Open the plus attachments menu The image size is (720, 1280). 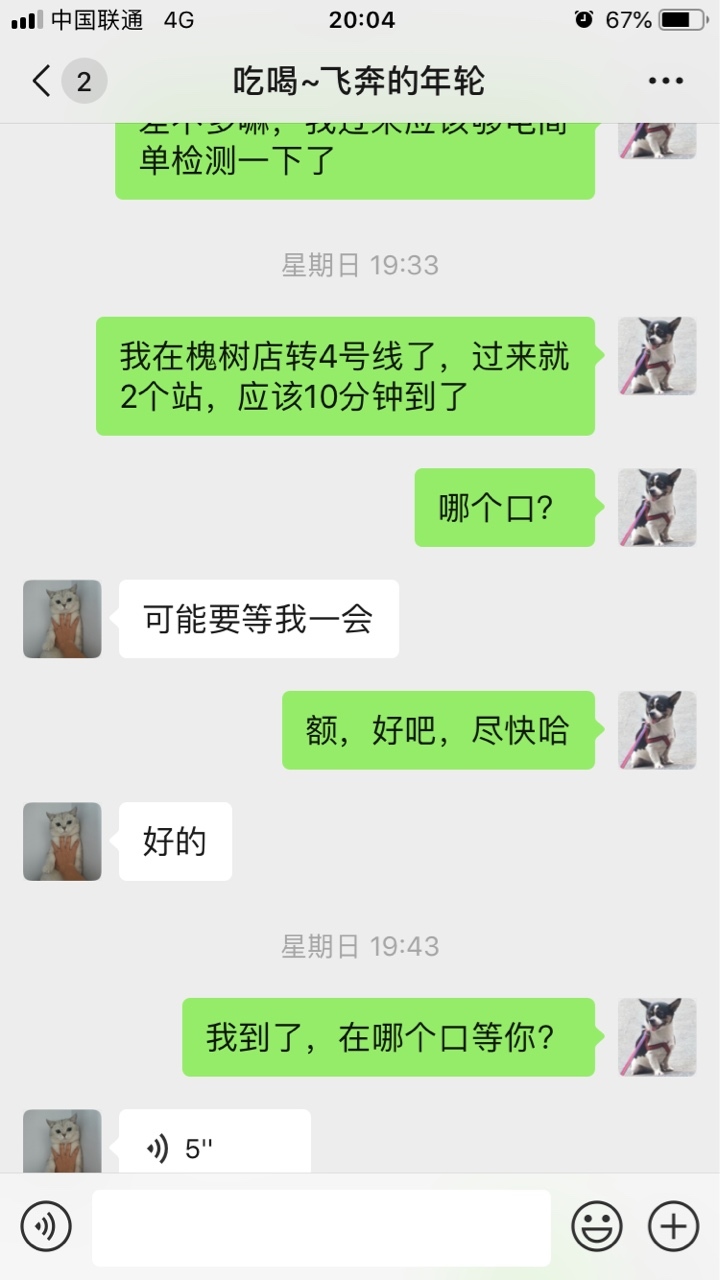pyautogui.click(x=673, y=1226)
